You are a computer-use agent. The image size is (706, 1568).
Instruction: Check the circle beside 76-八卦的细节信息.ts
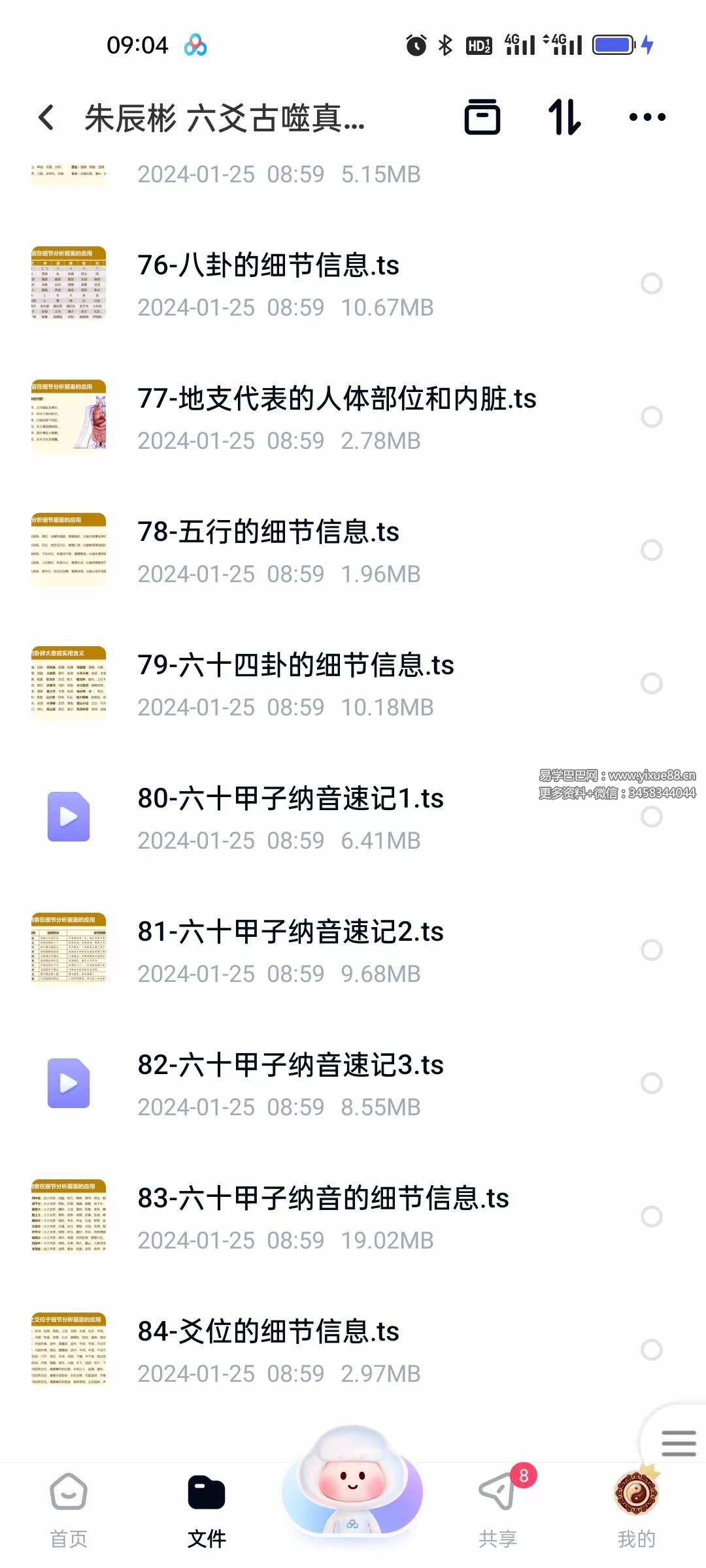pos(651,284)
